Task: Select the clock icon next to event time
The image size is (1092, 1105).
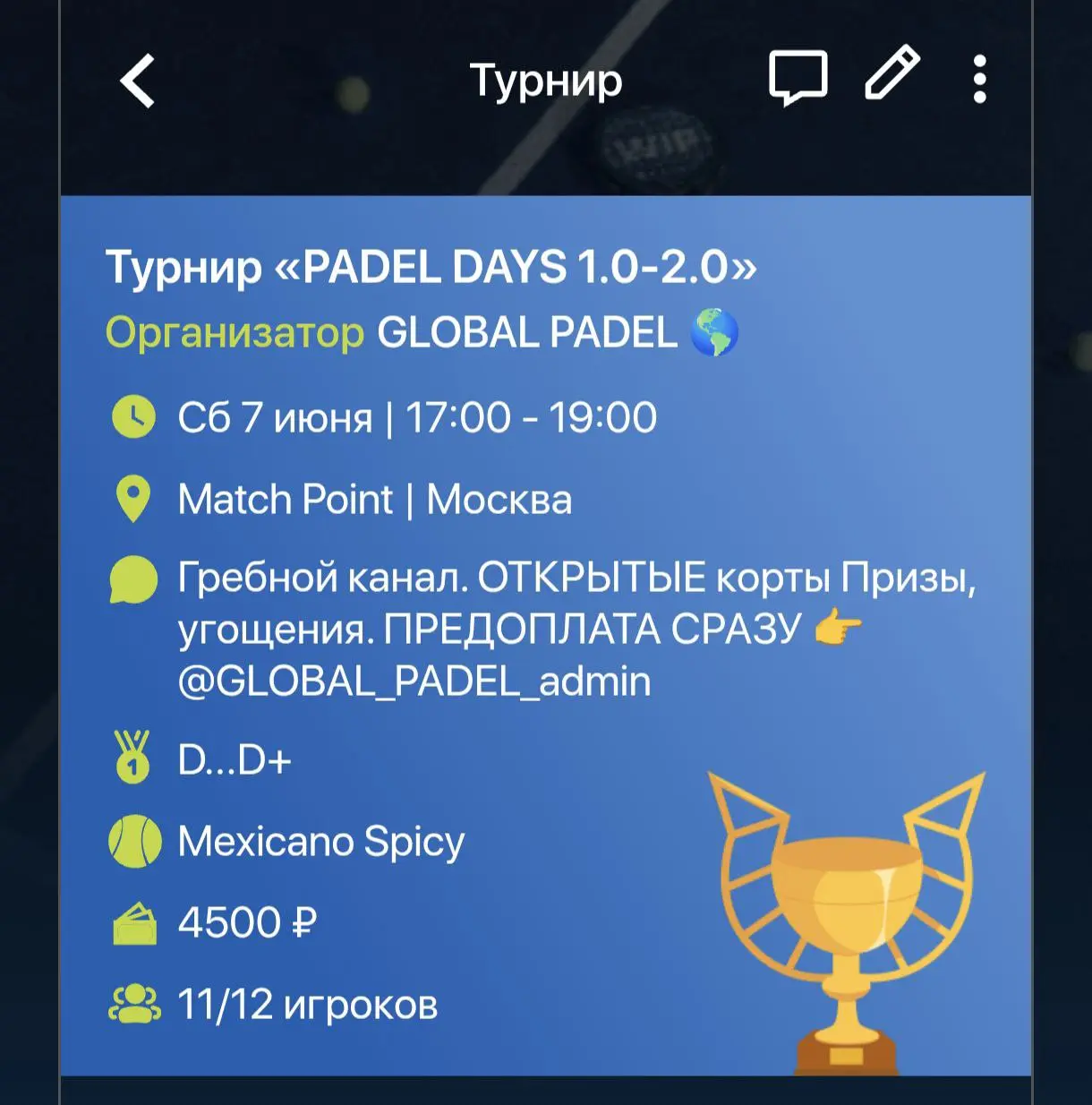Action: tap(132, 415)
